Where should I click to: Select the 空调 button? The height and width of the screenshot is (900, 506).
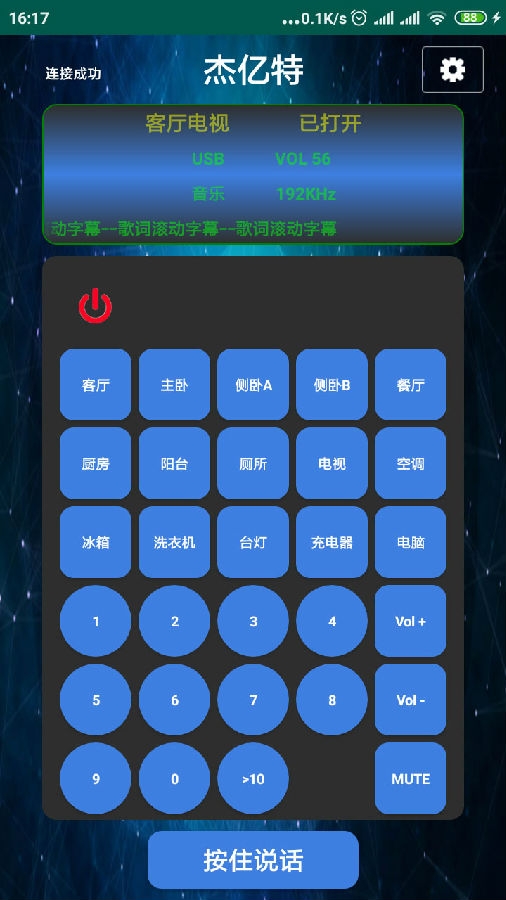point(411,463)
